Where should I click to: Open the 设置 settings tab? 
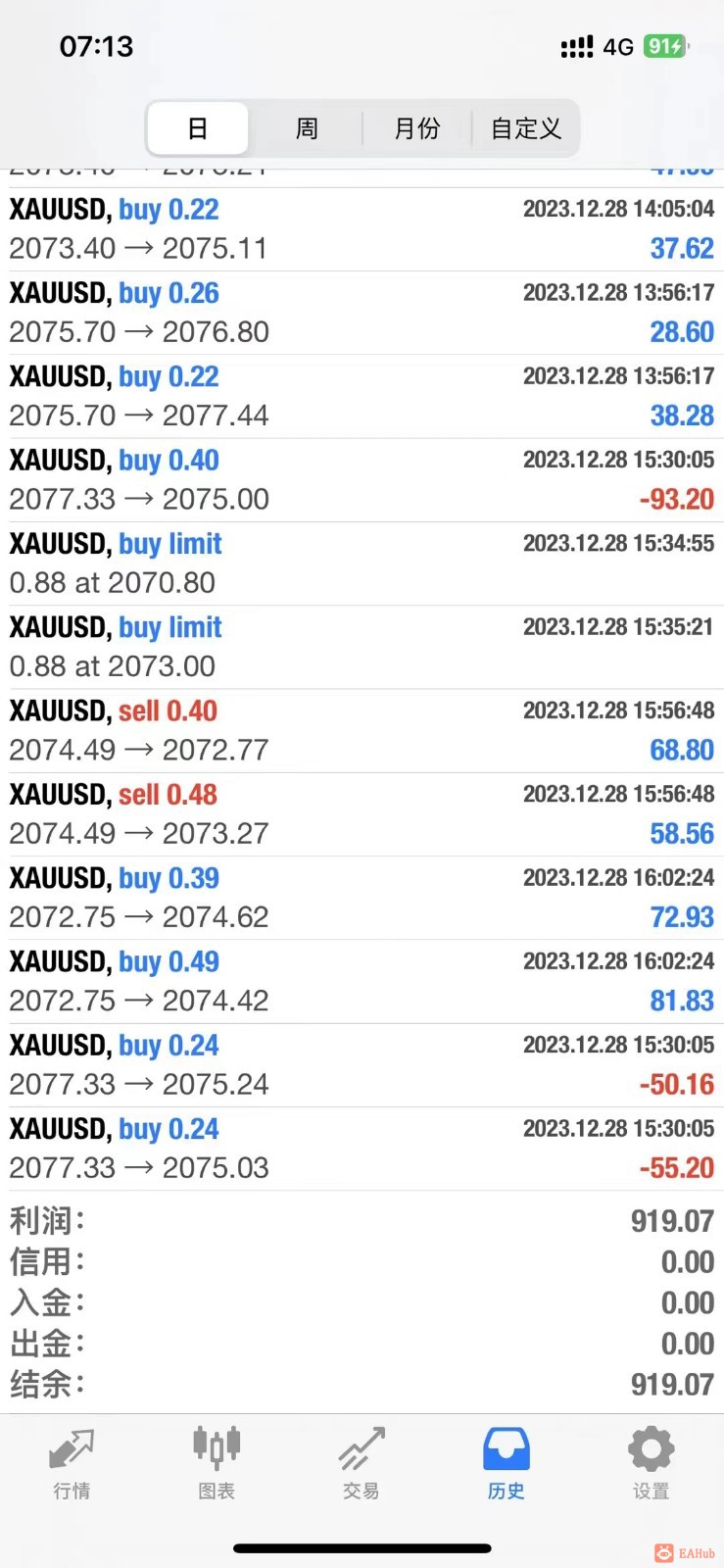(651, 1464)
